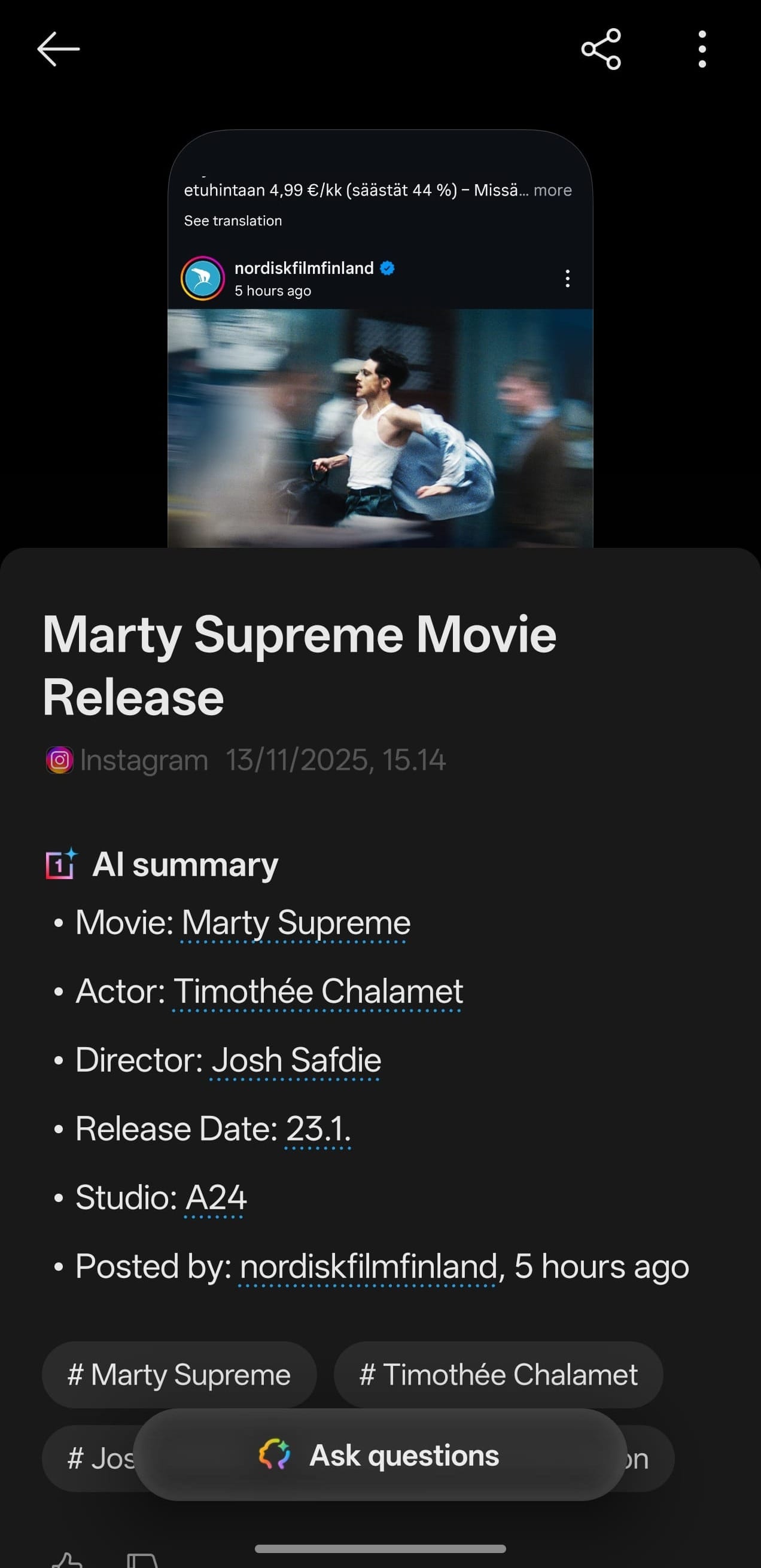Image resolution: width=761 pixels, height=1568 pixels.
Task: Select the # Timothée Chalamet tag chip
Action: (x=498, y=1375)
